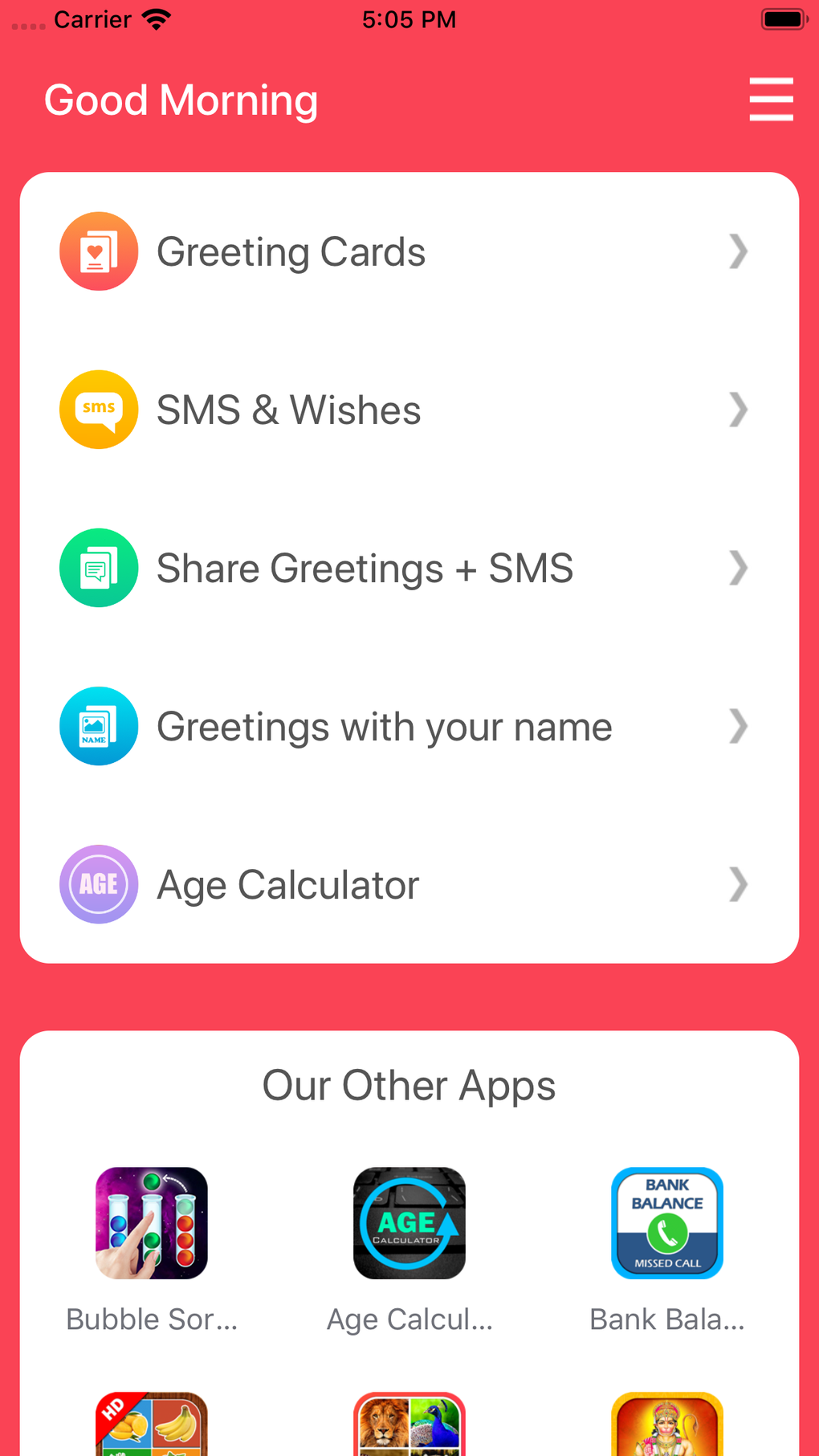Open the purple AGE calculator icon

pos(99,884)
